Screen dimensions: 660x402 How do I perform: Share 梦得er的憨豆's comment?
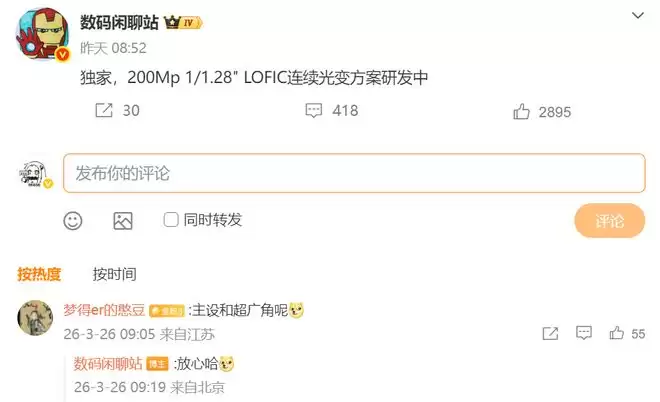pyautogui.click(x=550, y=333)
